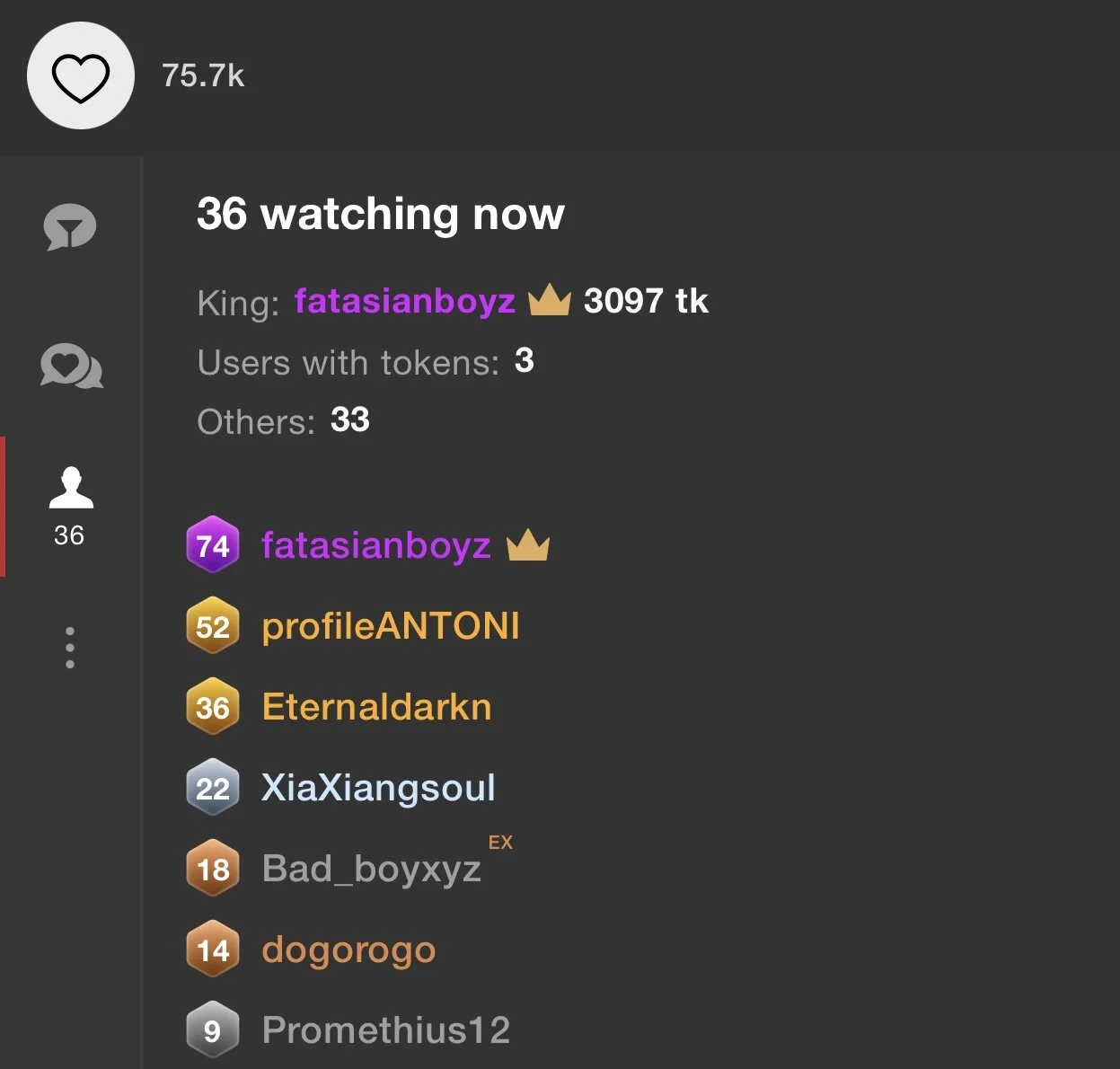Viewport: 1120px width, 1069px height.
Task: Switch to the public chat tab
Action: 70,227
